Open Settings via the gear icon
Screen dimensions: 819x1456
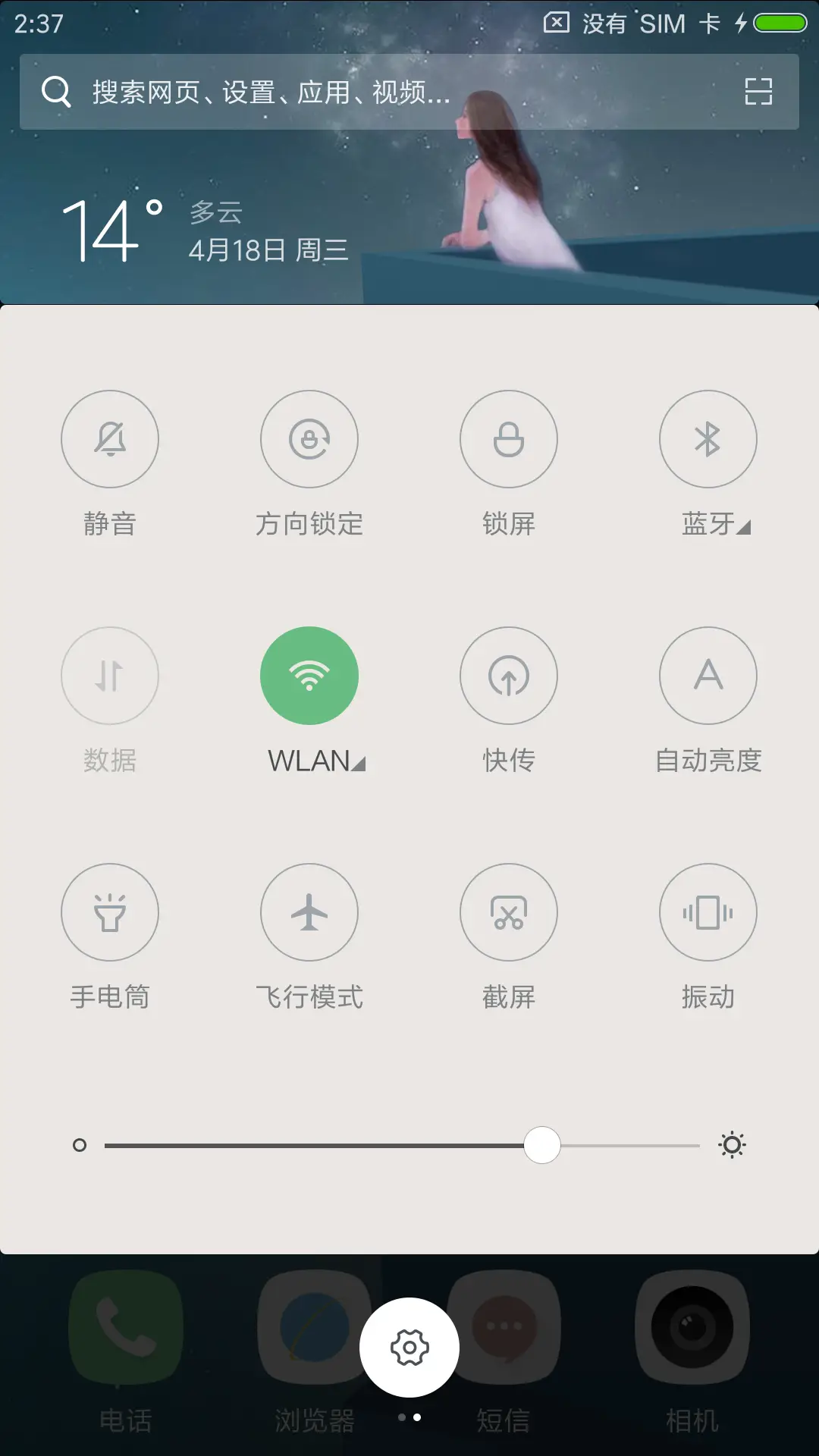point(409,1345)
